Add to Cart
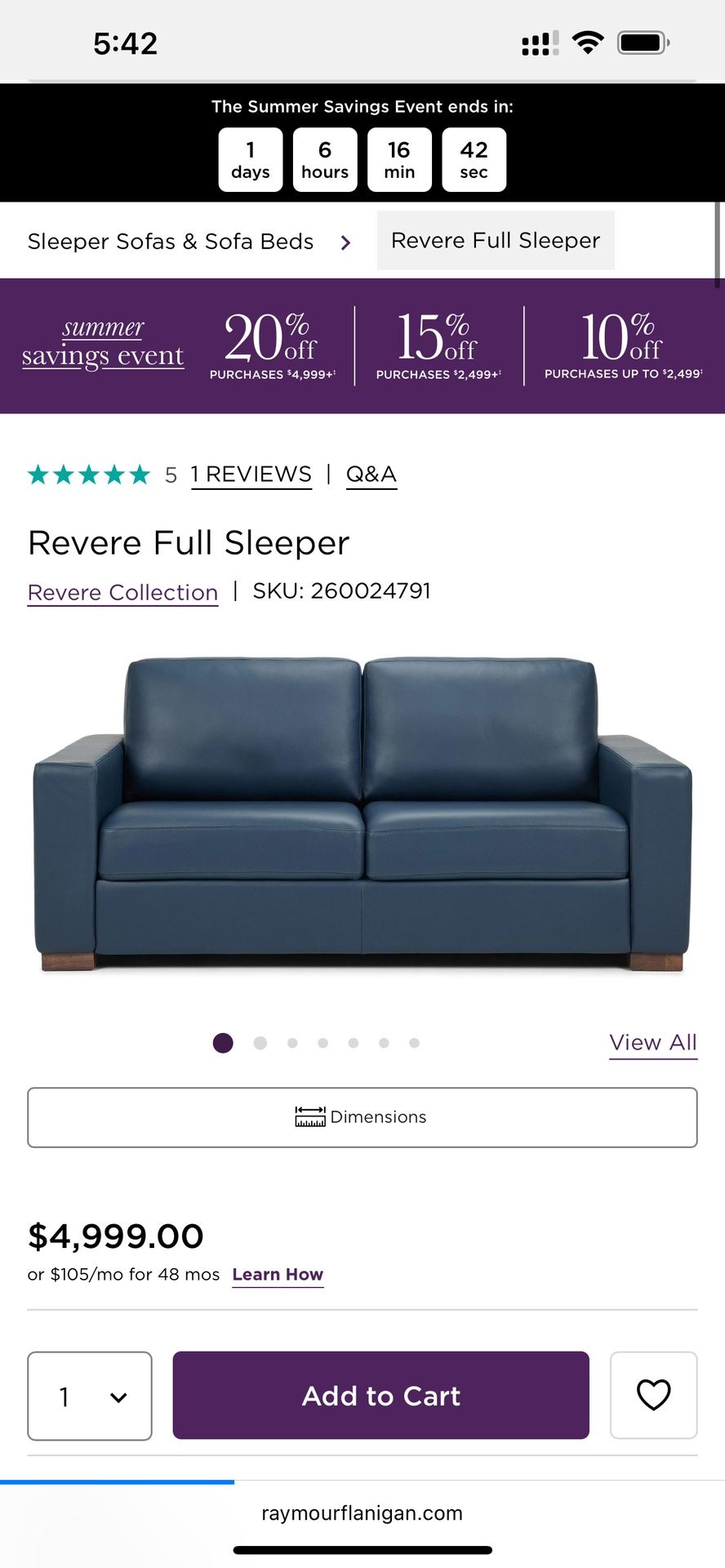 pyautogui.click(x=380, y=1396)
